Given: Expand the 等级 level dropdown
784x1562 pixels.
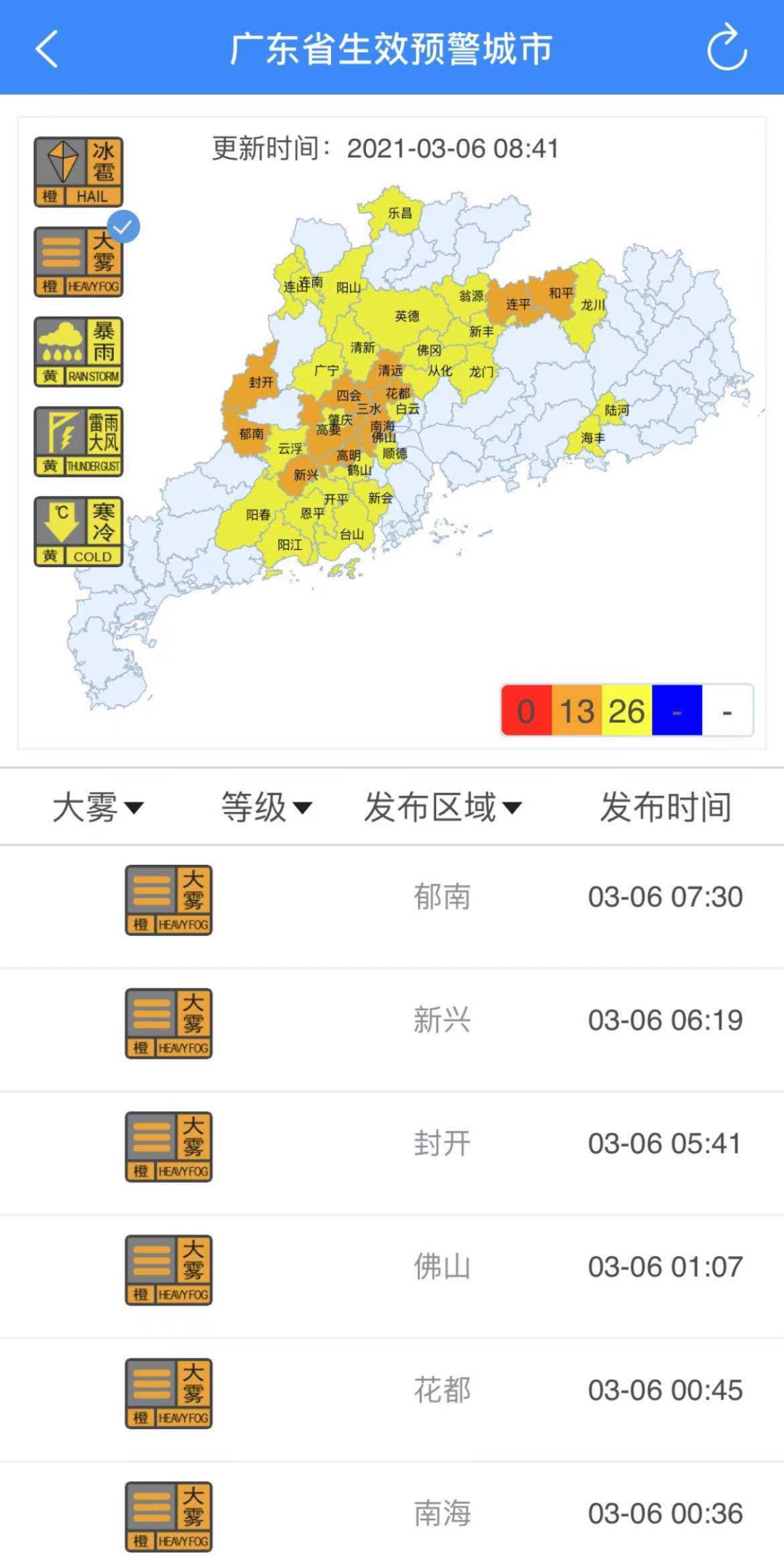Looking at the screenshot, I should point(266,807).
